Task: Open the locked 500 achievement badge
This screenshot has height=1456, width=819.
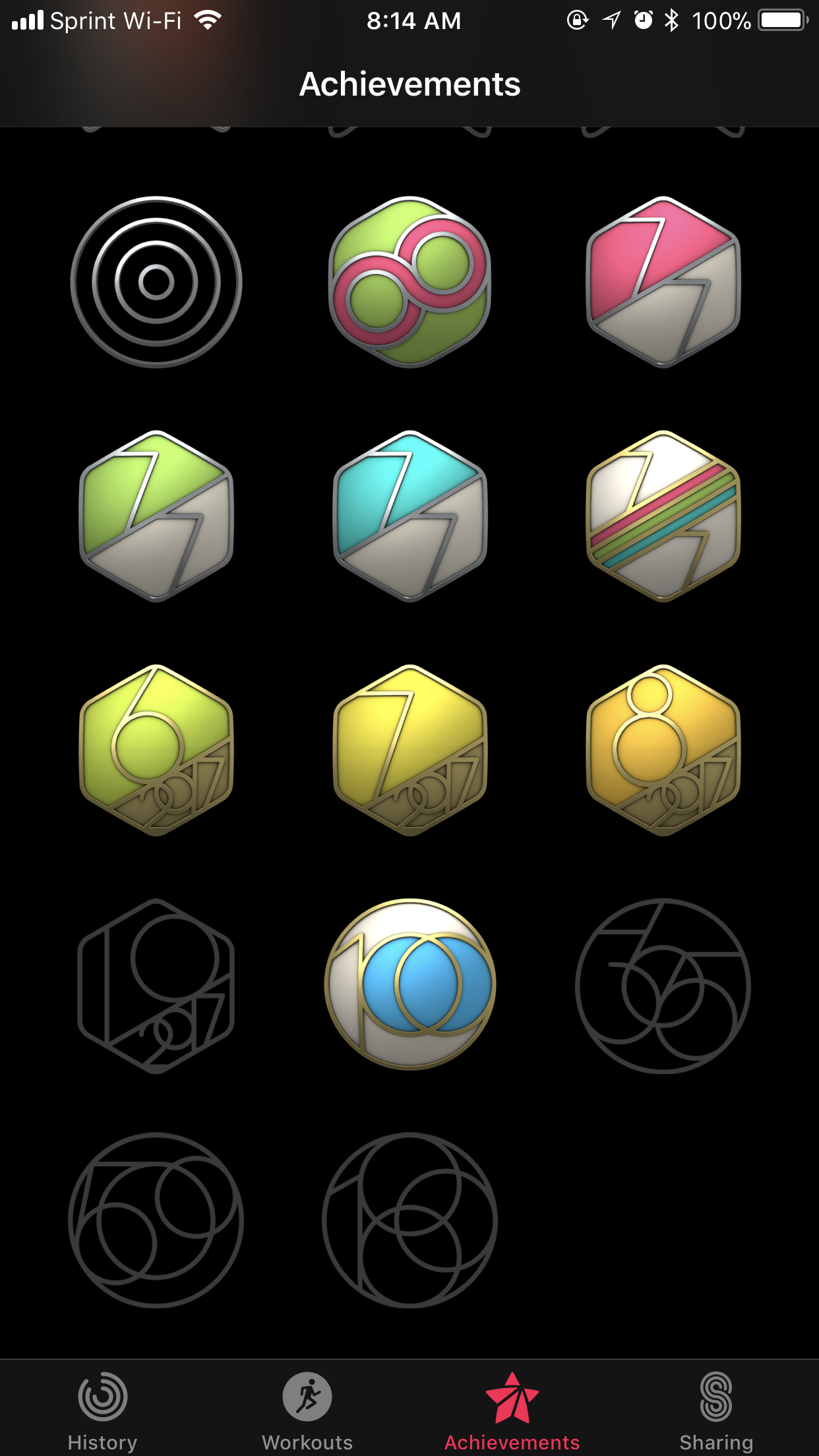Action: coord(156,1220)
